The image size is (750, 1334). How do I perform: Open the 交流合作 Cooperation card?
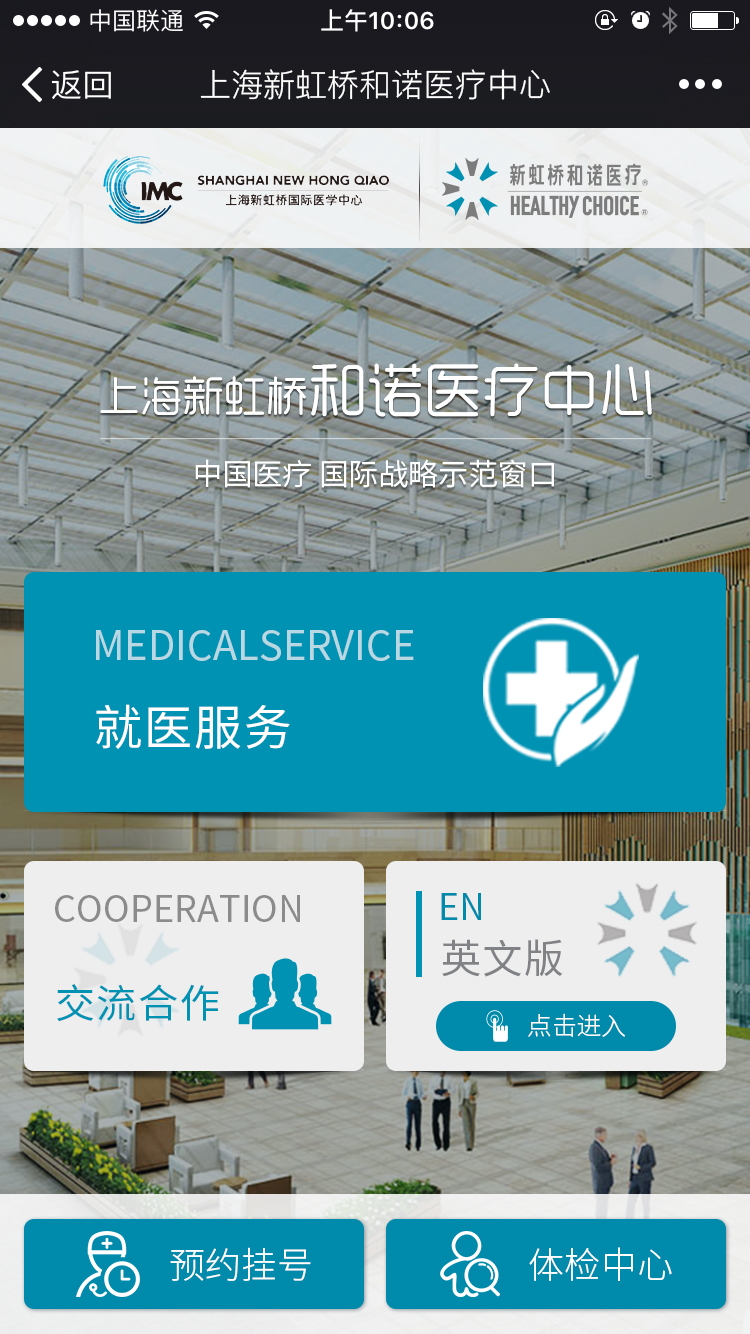coord(194,966)
